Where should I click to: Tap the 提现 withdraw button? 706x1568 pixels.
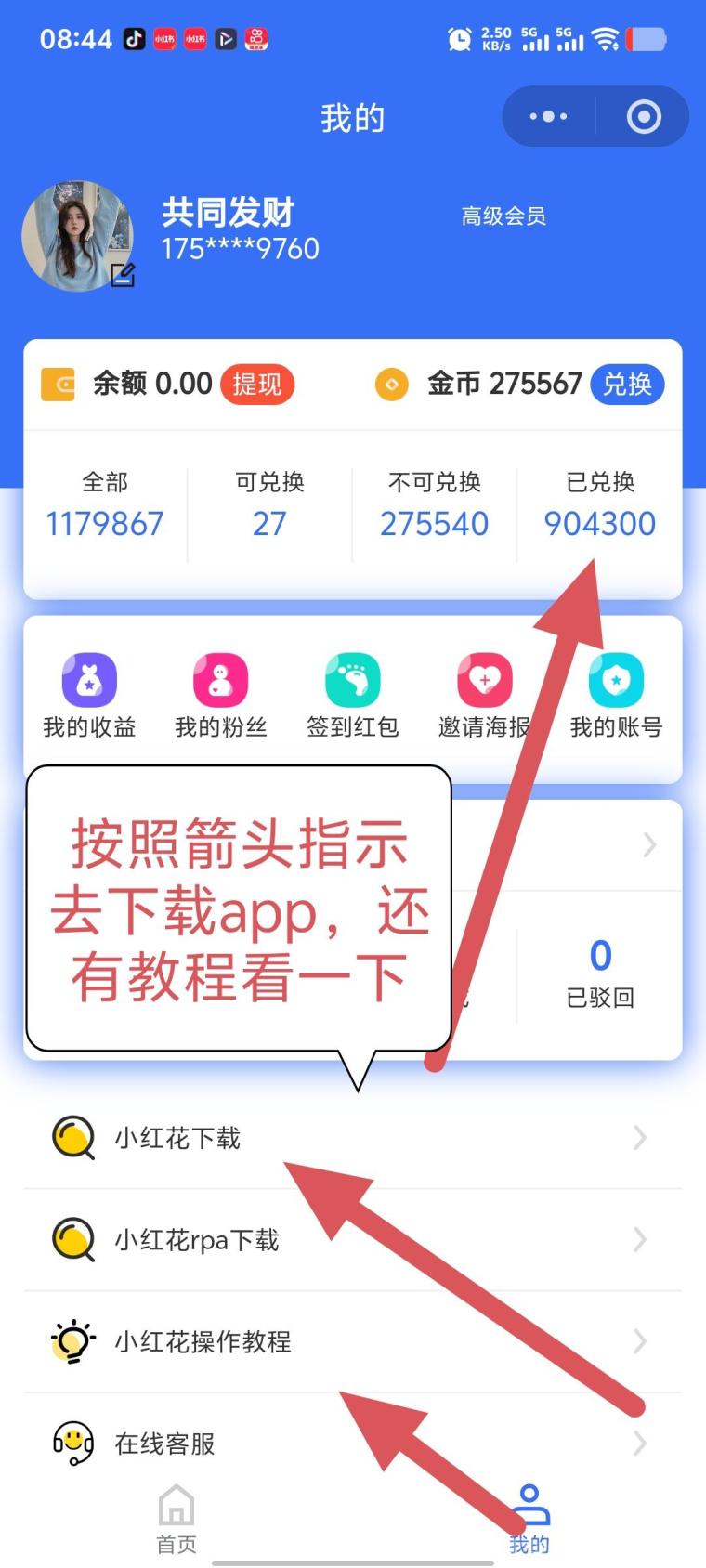256,384
